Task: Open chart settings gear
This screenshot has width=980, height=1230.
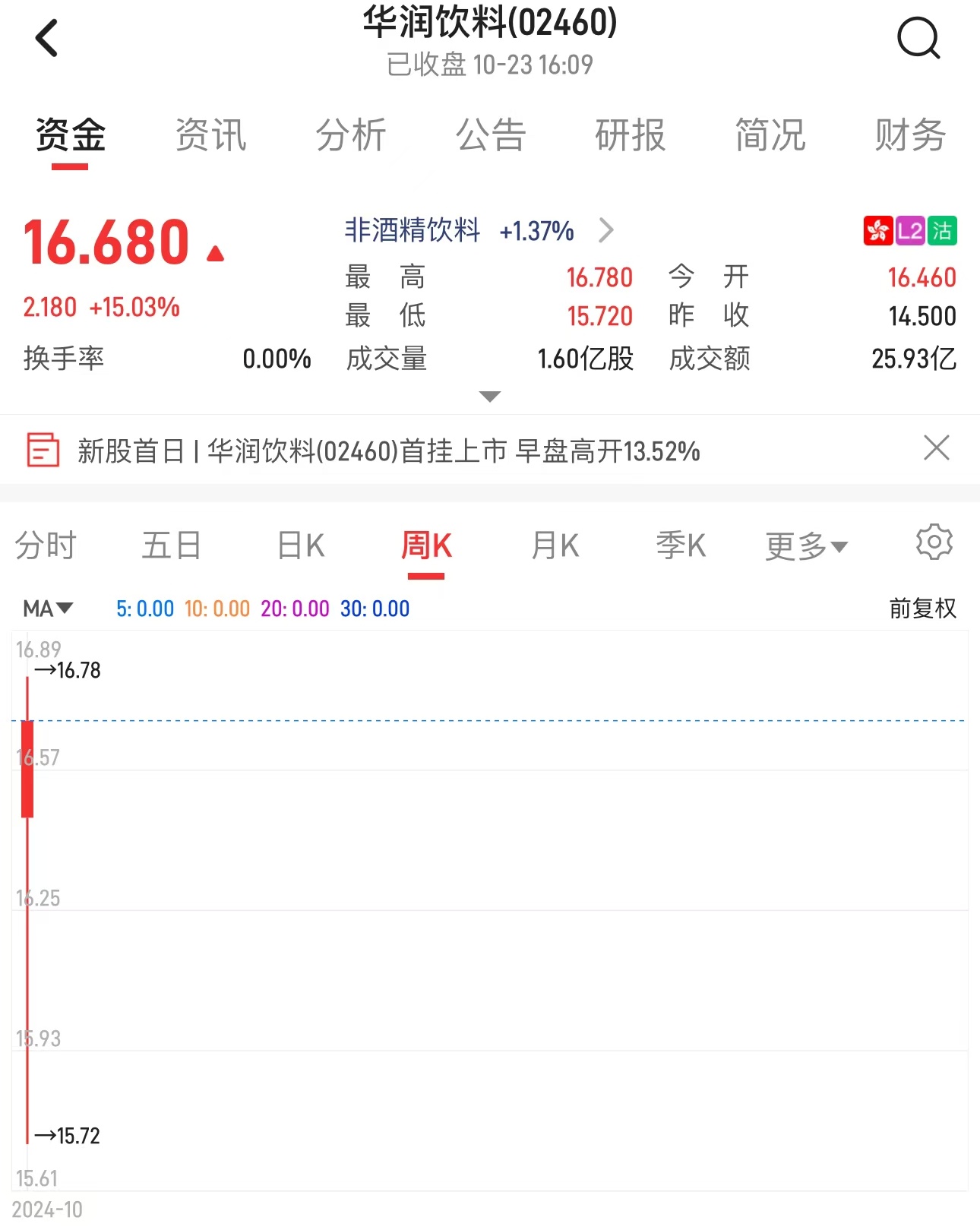Action: [x=934, y=542]
